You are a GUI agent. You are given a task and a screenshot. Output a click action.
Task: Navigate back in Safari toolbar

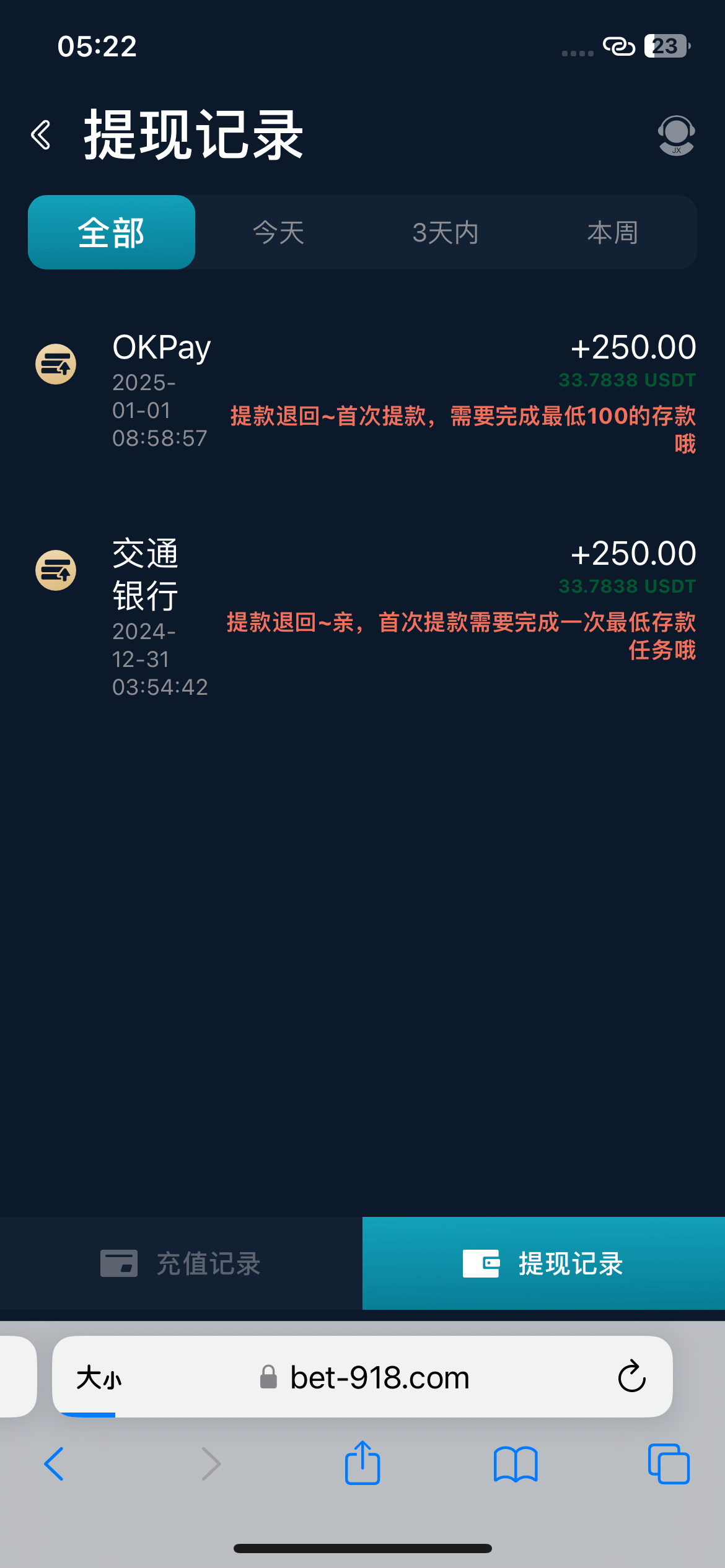[55, 1464]
